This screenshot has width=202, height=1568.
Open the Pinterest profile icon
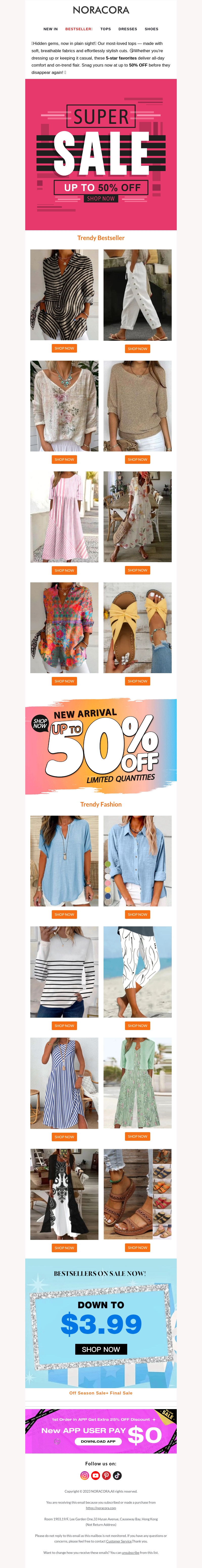pyautogui.click(x=106, y=1475)
